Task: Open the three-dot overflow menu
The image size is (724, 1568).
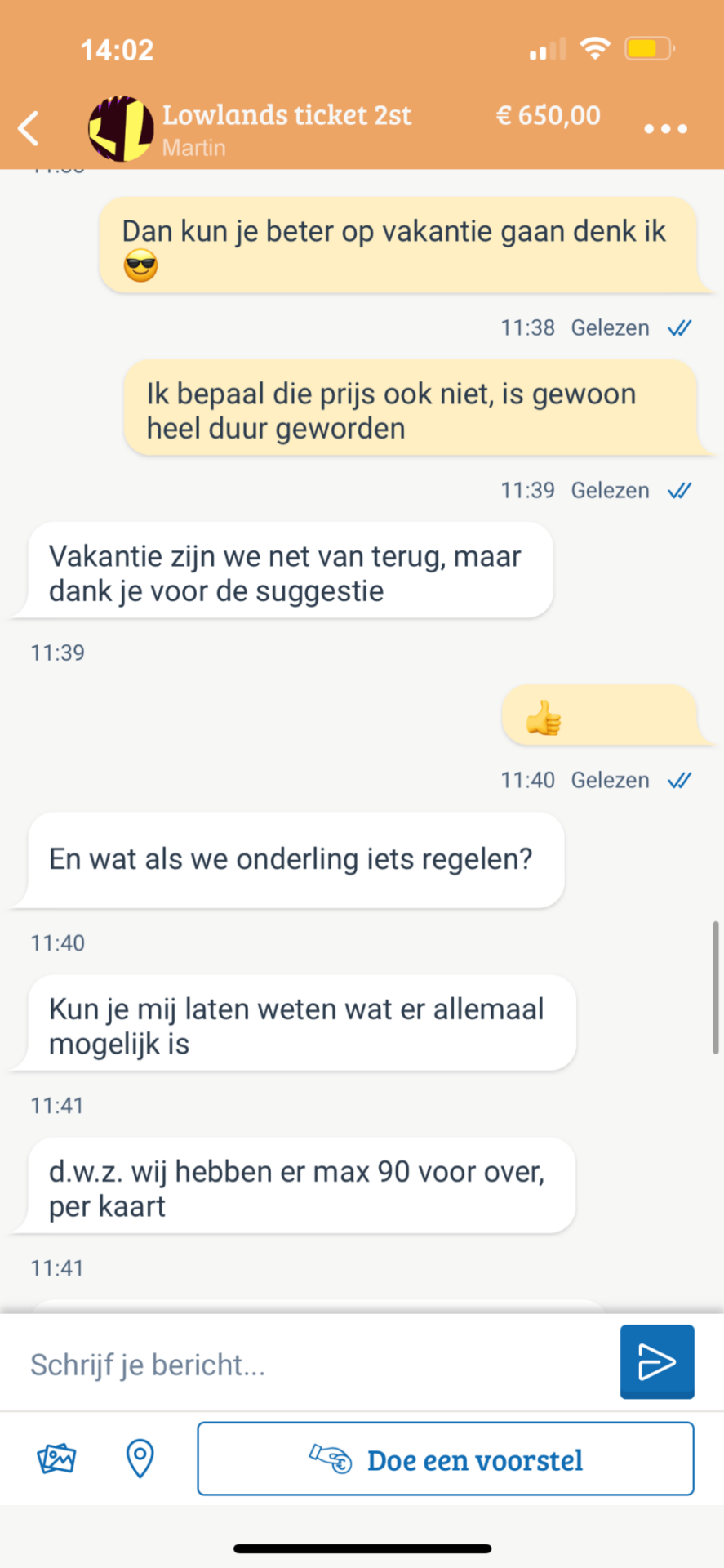Action: (665, 128)
